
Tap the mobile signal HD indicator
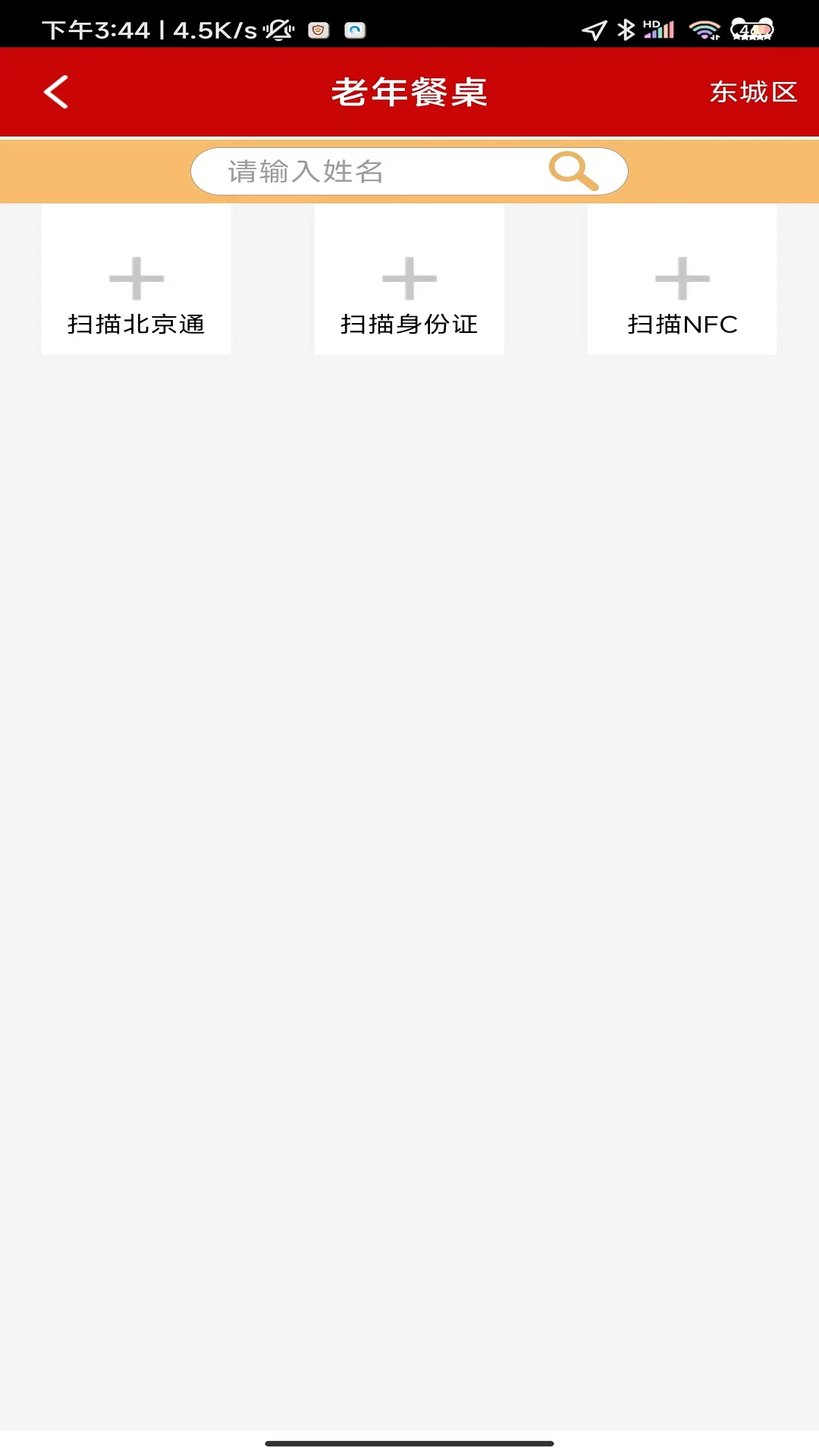pos(657,30)
